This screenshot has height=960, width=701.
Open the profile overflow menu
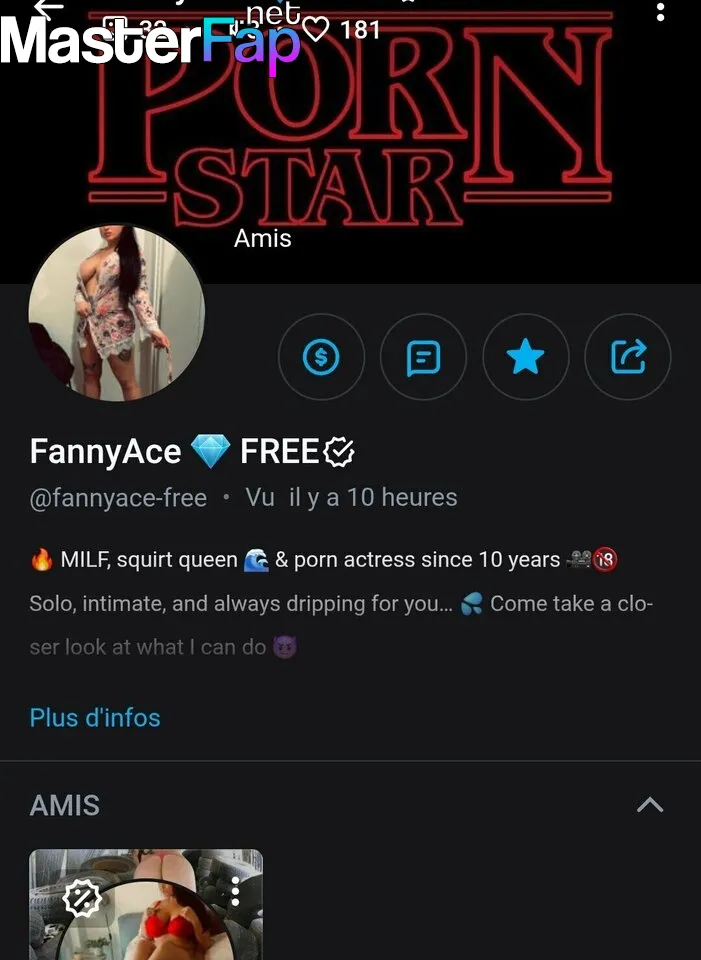tap(660, 12)
